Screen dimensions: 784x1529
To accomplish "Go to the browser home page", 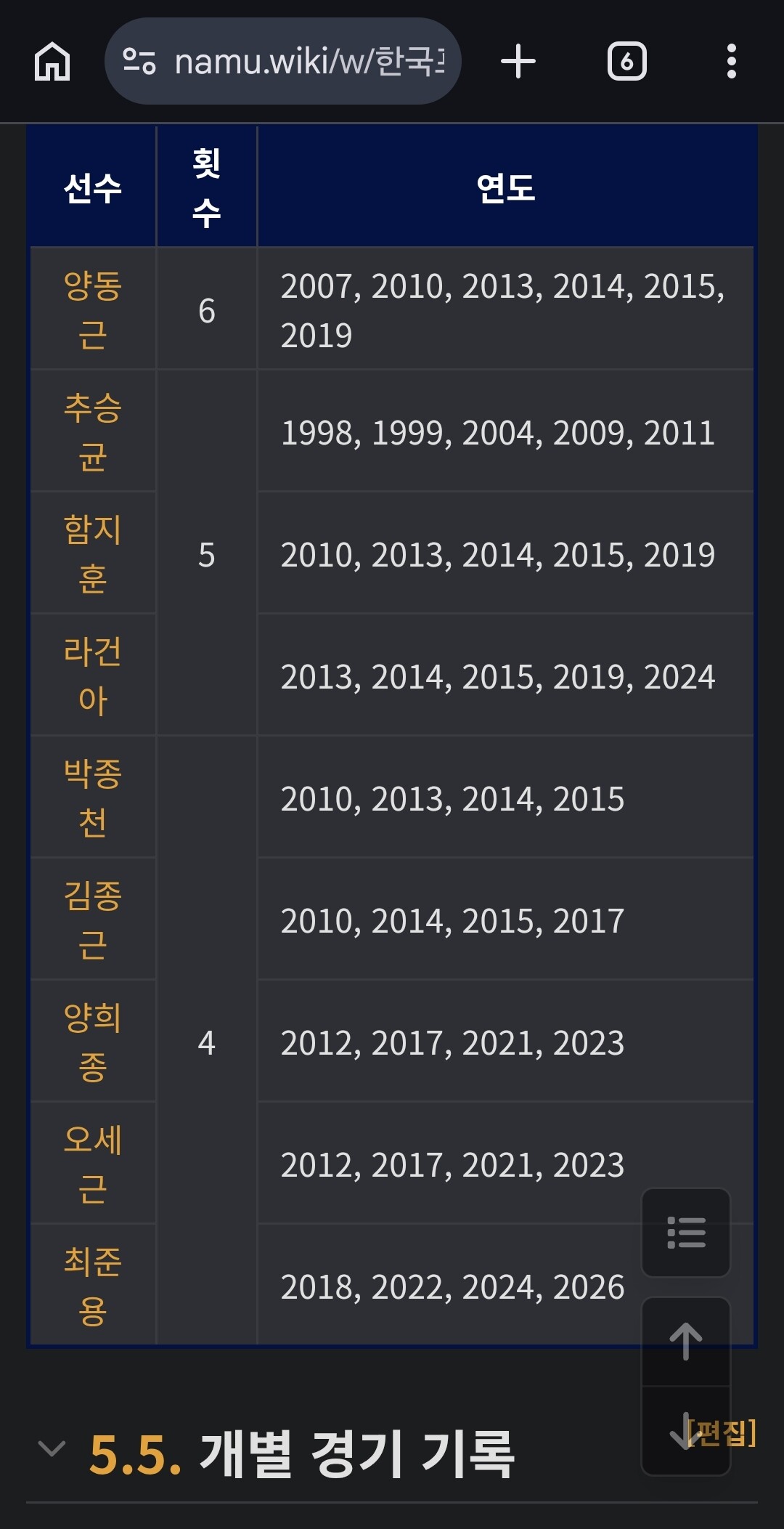I will [x=52, y=61].
